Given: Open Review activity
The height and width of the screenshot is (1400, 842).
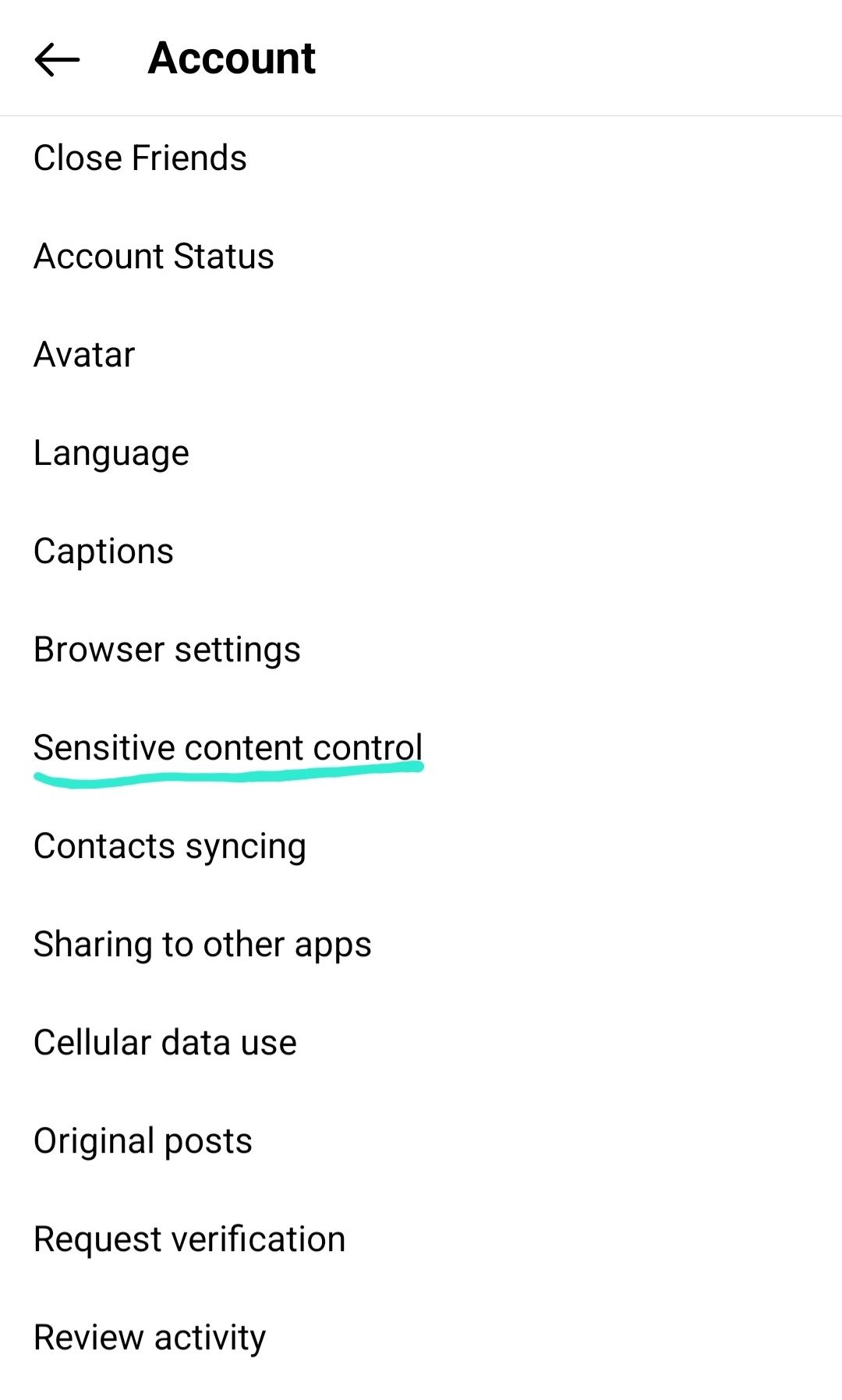Looking at the screenshot, I should click(x=421, y=1338).
